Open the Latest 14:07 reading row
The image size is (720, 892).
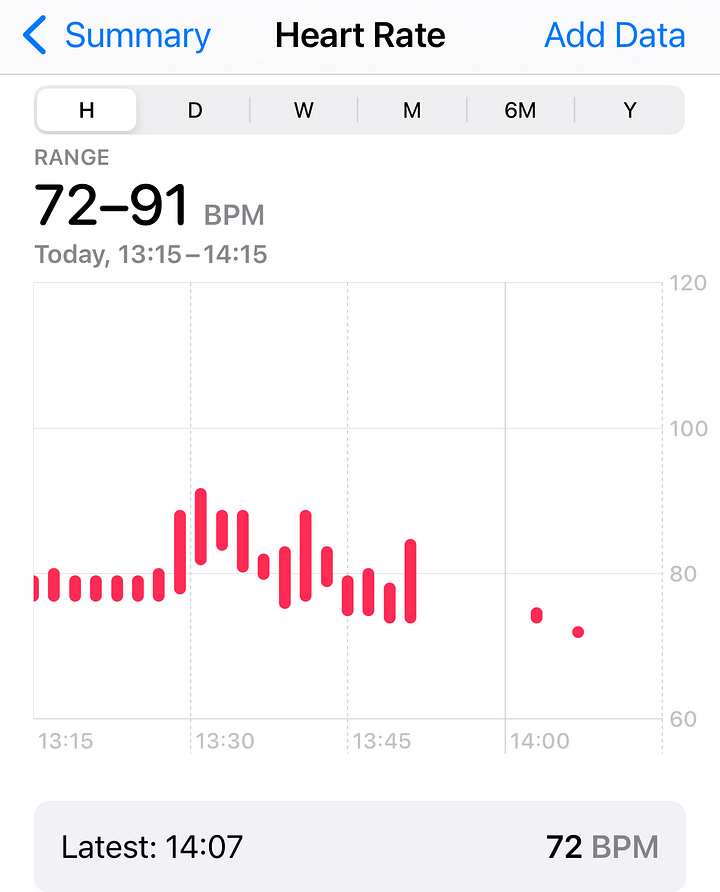click(x=360, y=847)
